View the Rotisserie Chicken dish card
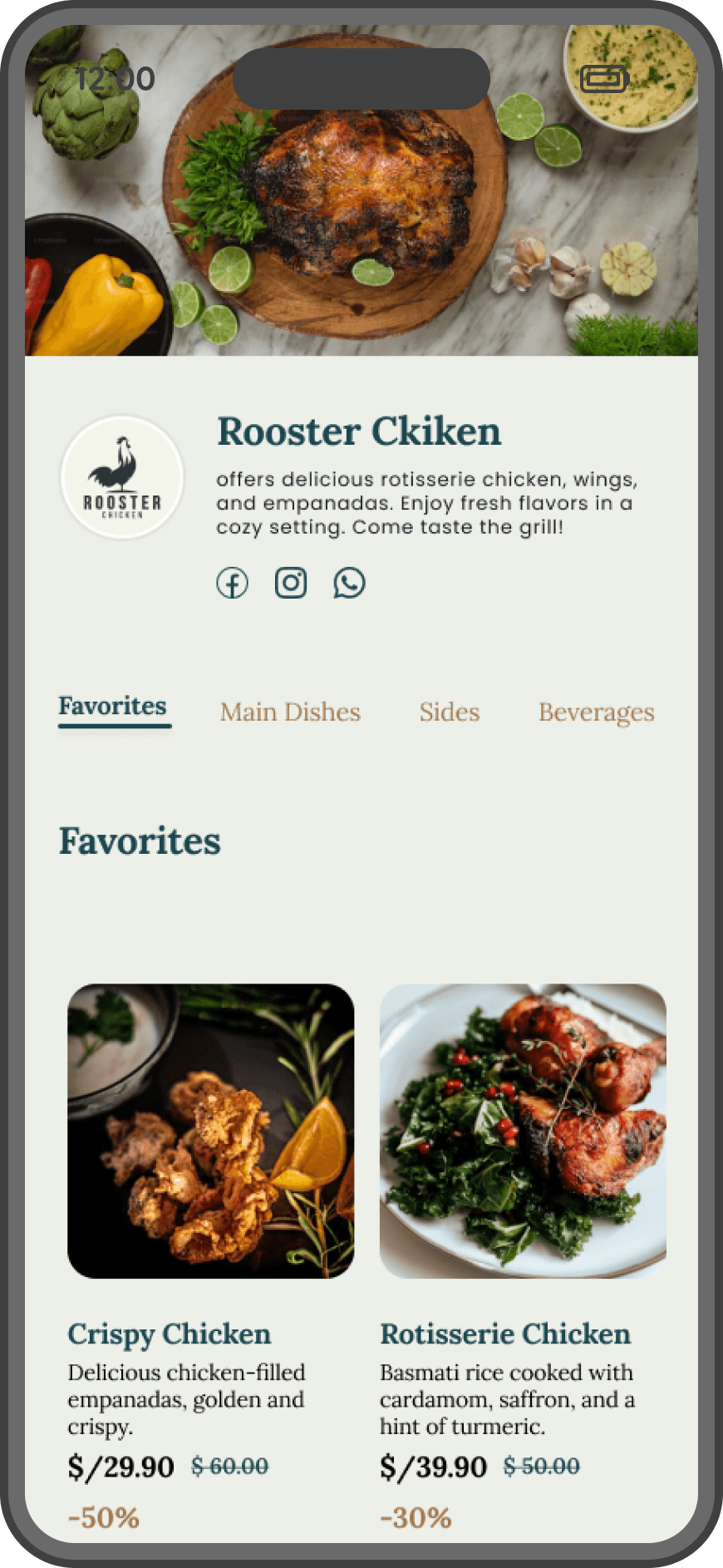 pyautogui.click(x=523, y=1131)
